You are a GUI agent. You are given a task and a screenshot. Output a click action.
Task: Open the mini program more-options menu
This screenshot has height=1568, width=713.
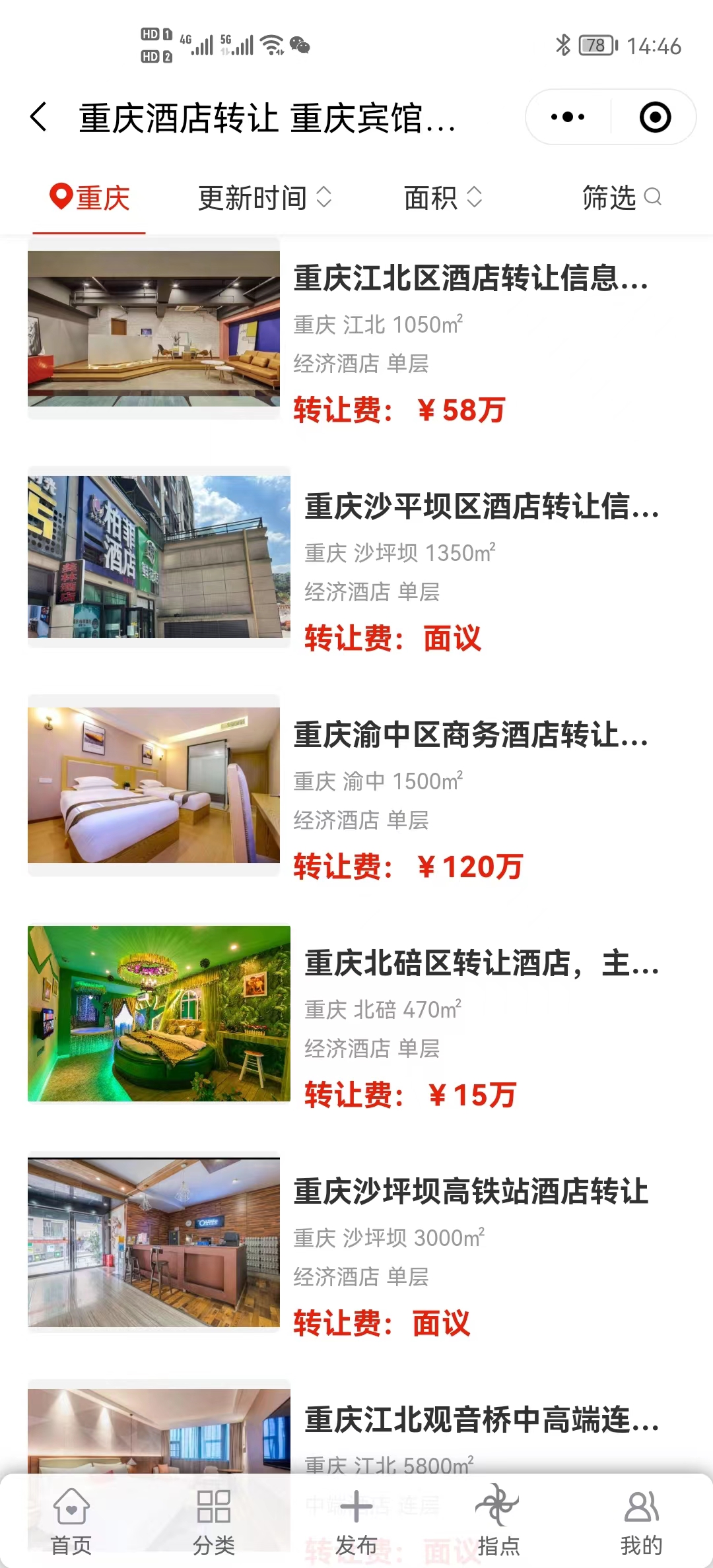(x=568, y=117)
